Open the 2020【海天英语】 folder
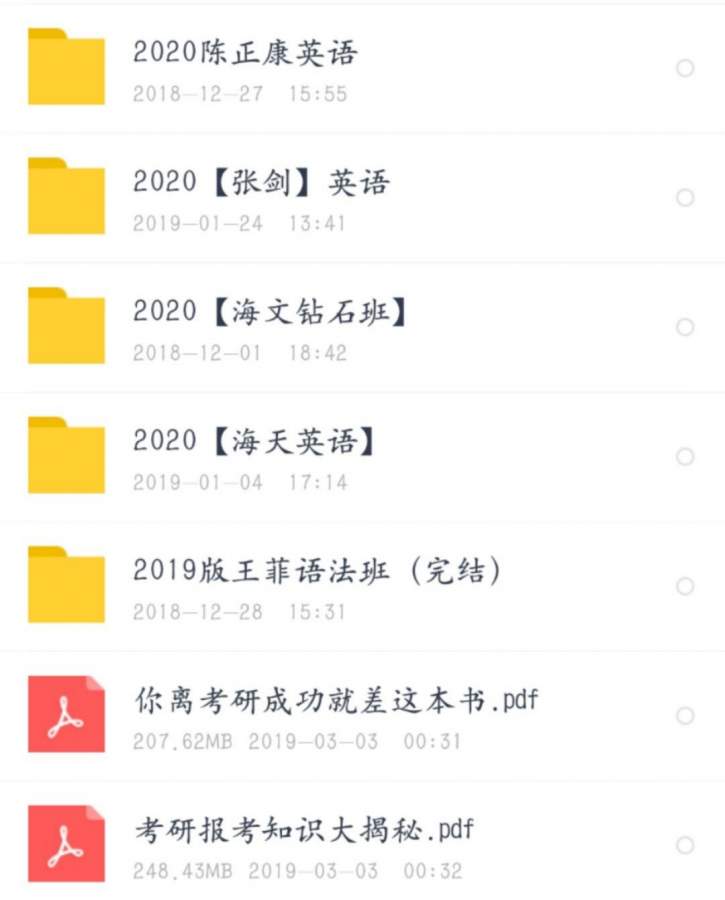Viewport: 725px width, 900px height. tap(254, 442)
